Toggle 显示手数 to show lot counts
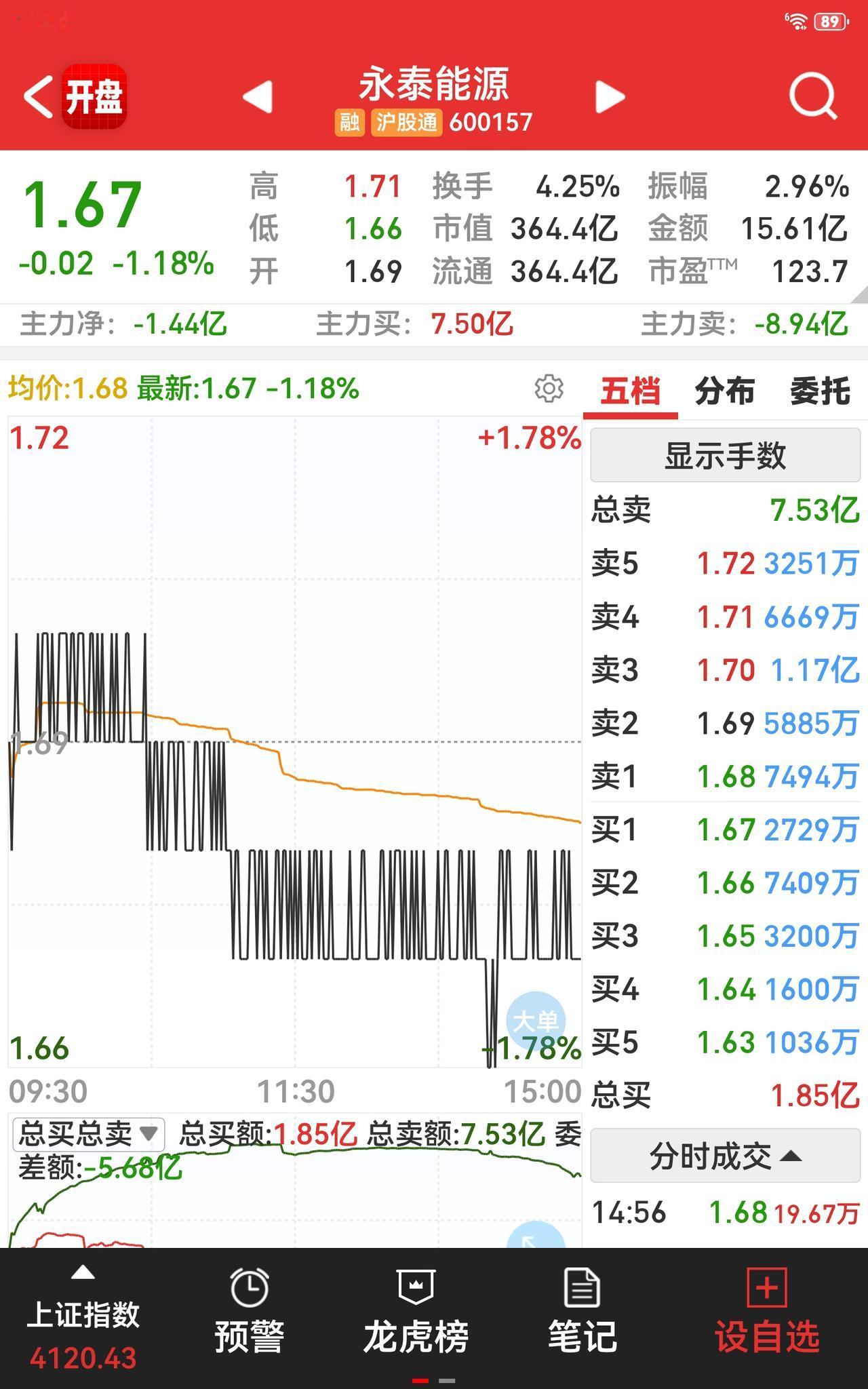 [x=725, y=456]
